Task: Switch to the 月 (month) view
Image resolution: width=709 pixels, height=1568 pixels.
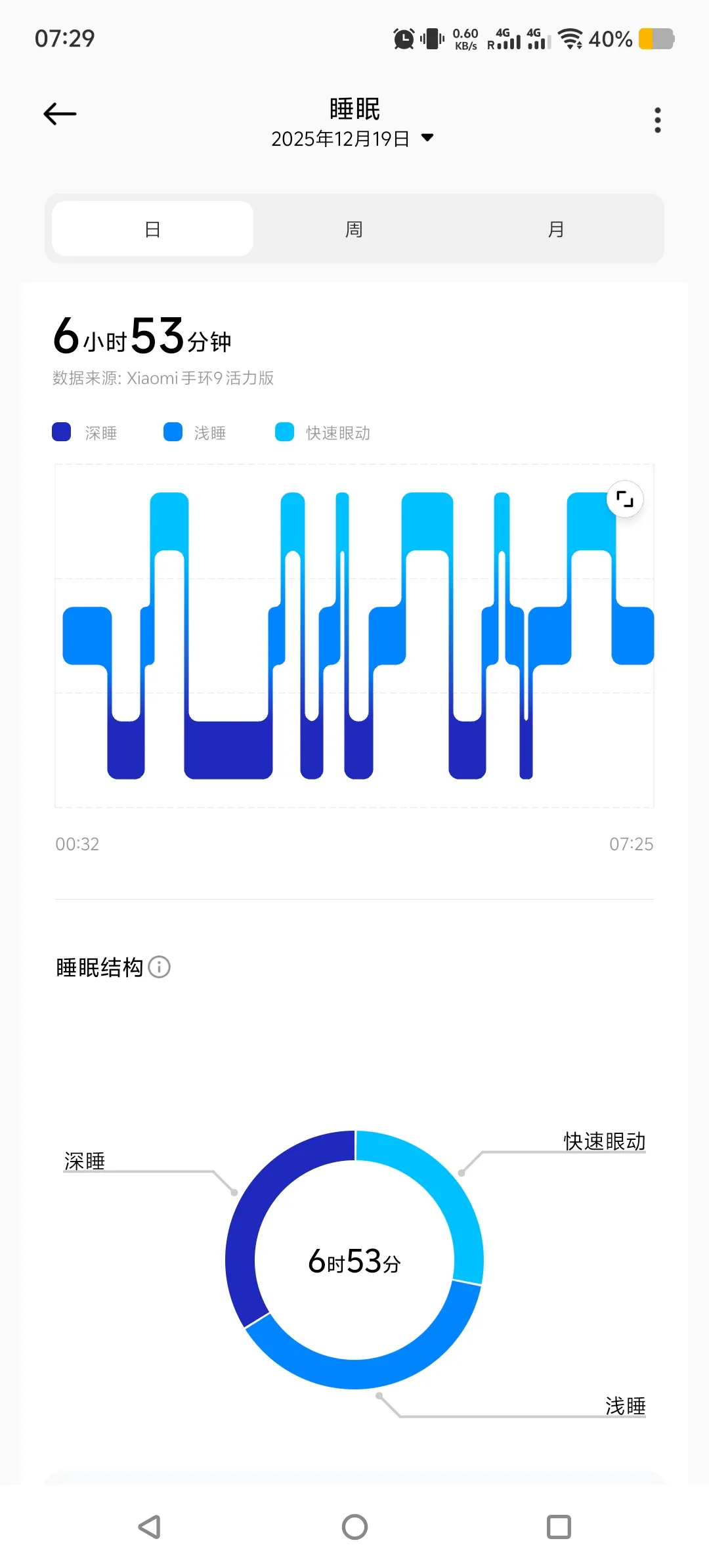Action: point(555,229)
